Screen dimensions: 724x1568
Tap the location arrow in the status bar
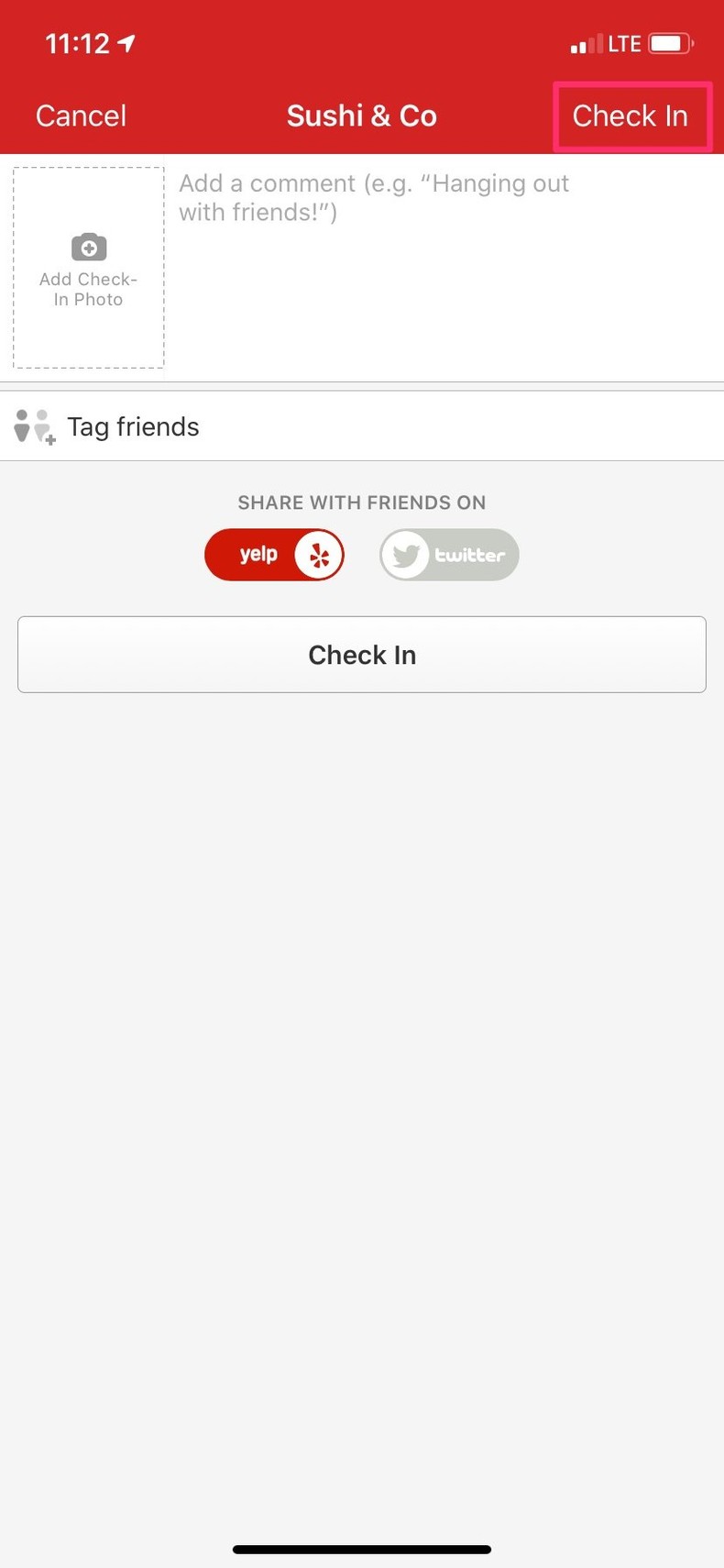(x=125, y=41)
